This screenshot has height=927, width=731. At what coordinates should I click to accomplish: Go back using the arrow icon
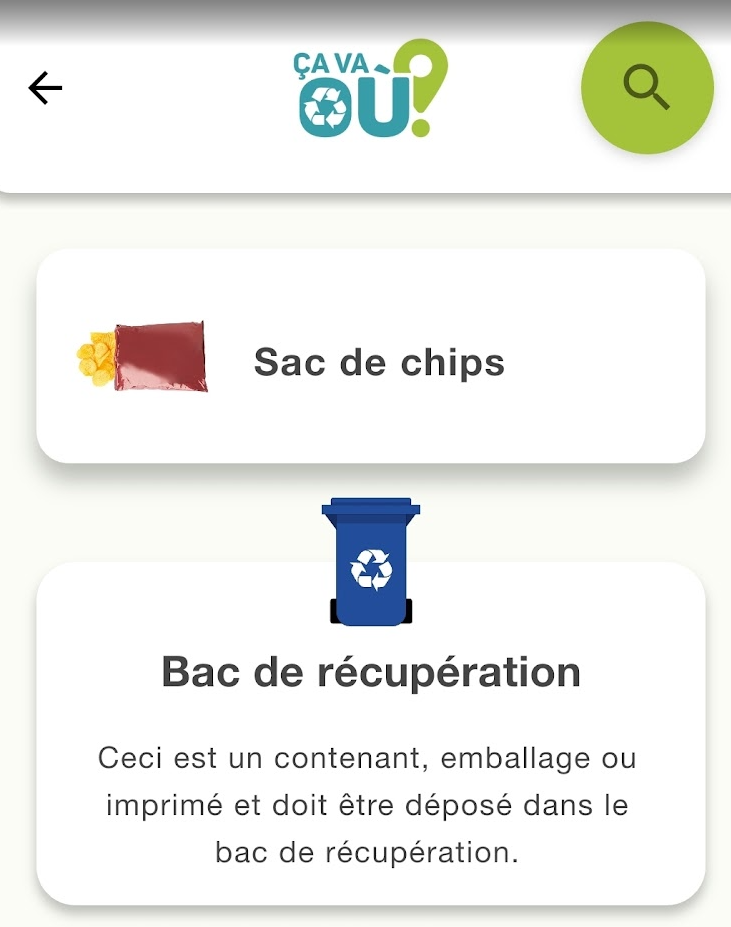pyautogui.click(x=45, y=89)
